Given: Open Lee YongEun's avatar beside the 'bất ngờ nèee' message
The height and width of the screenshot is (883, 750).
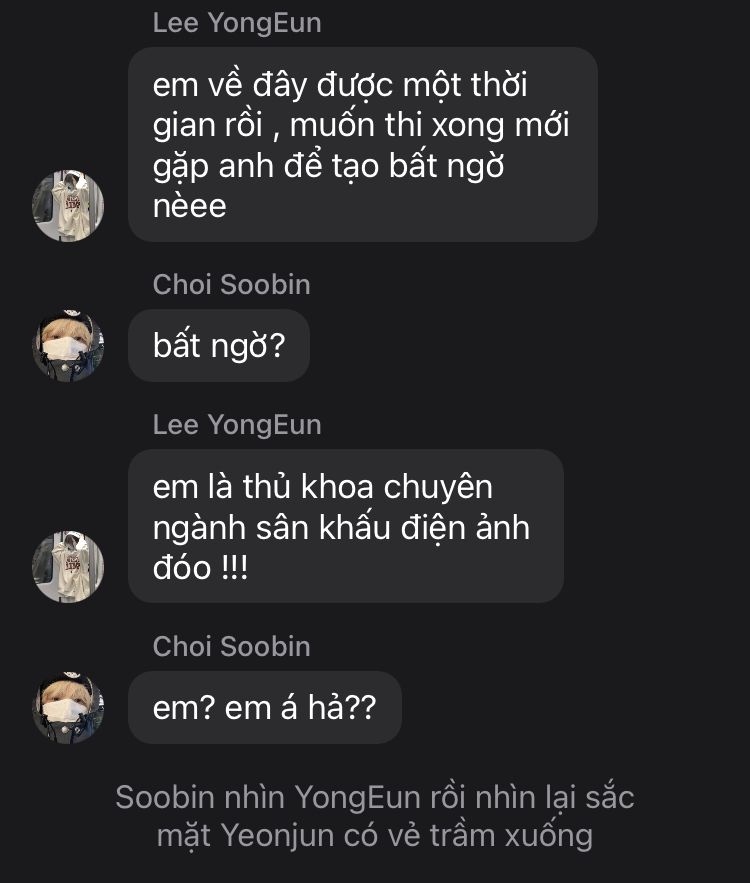Looking at the screenshot, I should tap(68, 206).
